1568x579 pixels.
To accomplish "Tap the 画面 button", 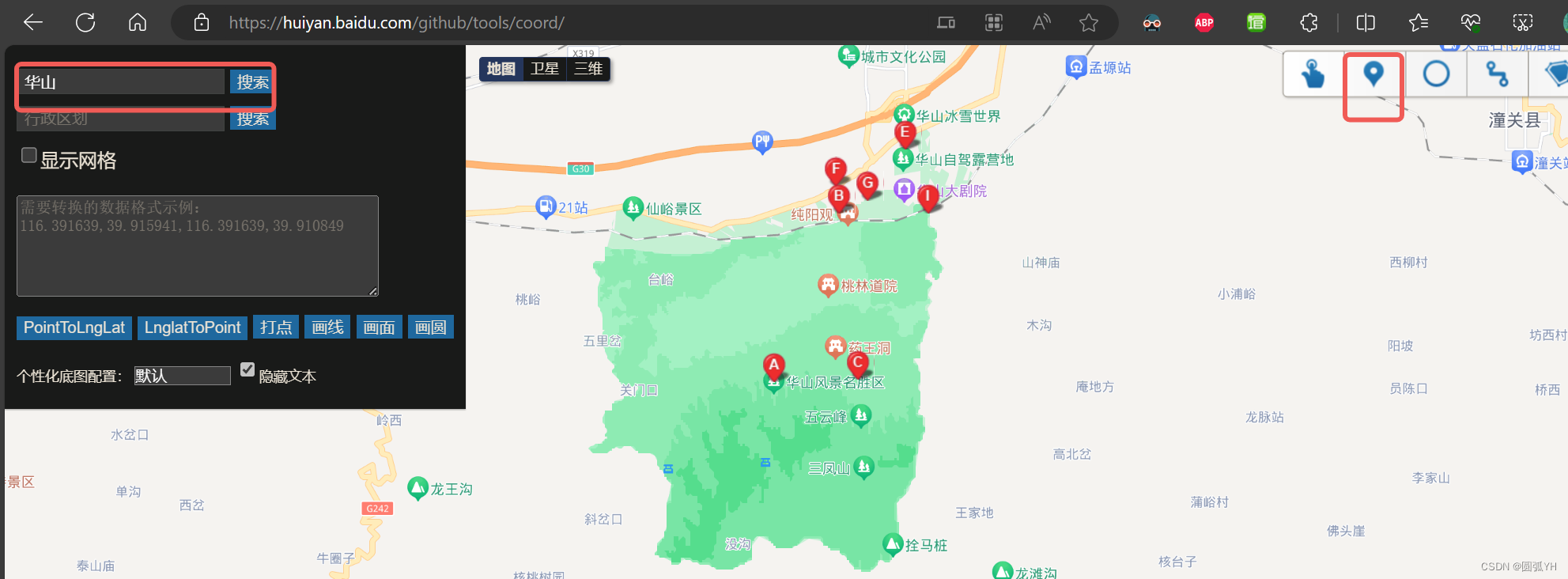I will 379,327.
